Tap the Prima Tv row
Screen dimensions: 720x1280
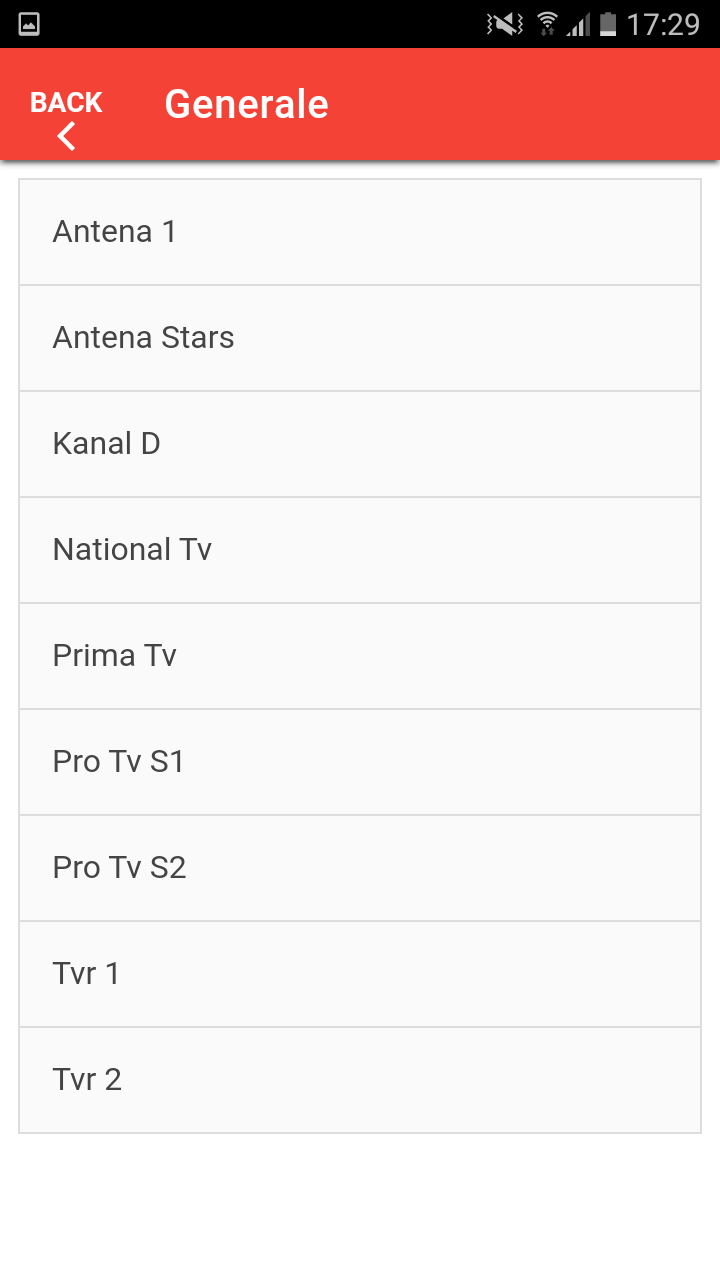point(360,656)
